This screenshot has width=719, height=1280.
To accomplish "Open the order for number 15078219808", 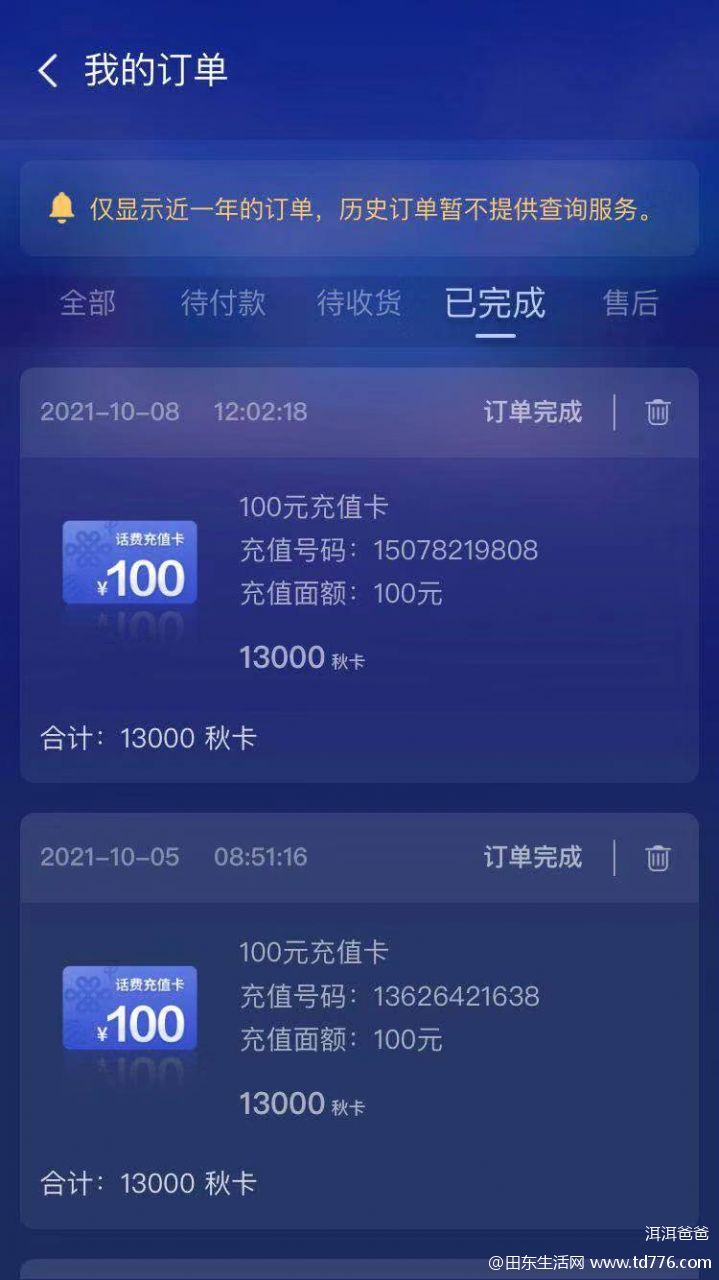I will 359,575.
